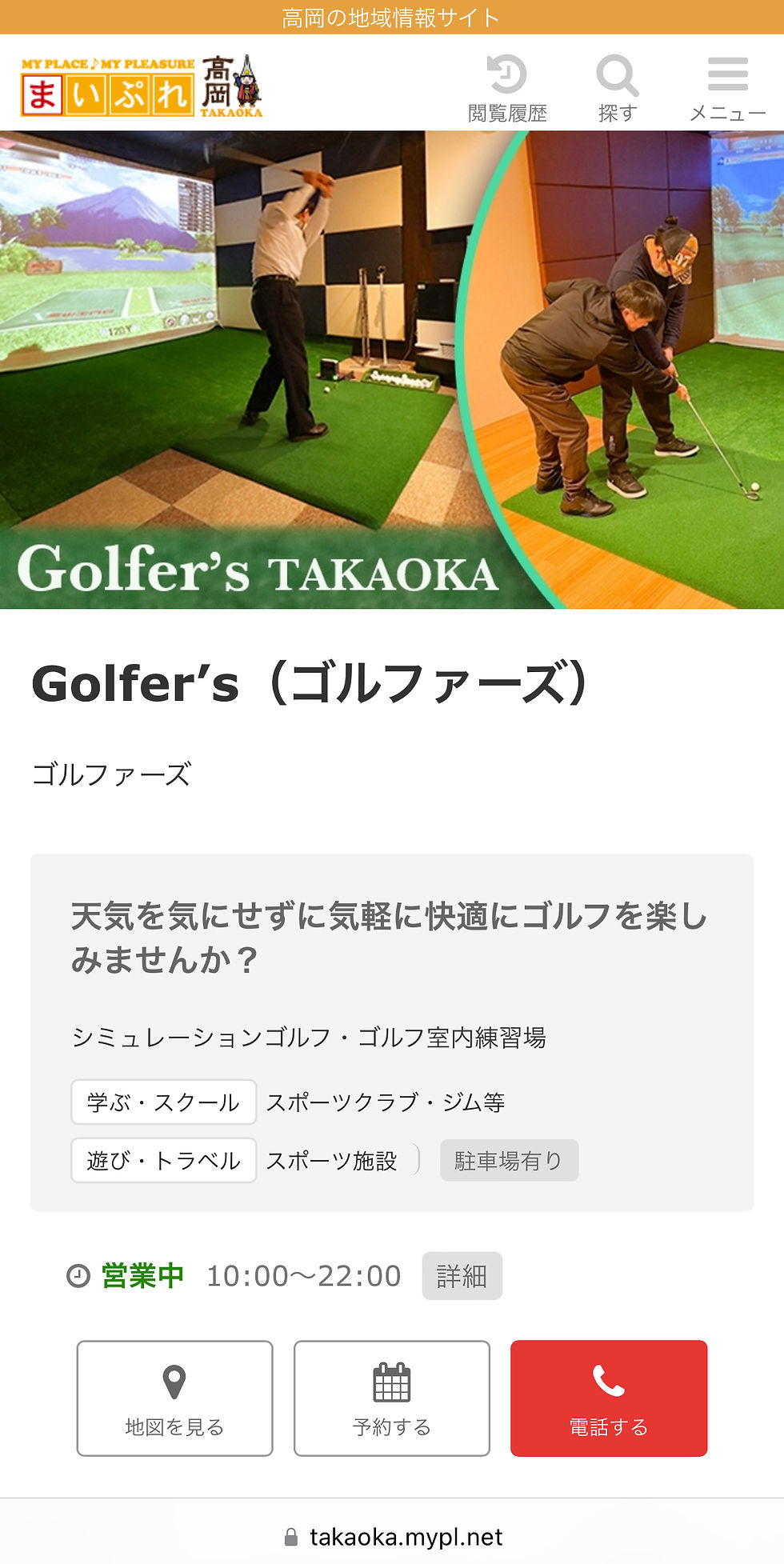The height and width of the screenshot is (1564, 784).
Task: Open the メニュー hamburger menu
Action: 727,86
